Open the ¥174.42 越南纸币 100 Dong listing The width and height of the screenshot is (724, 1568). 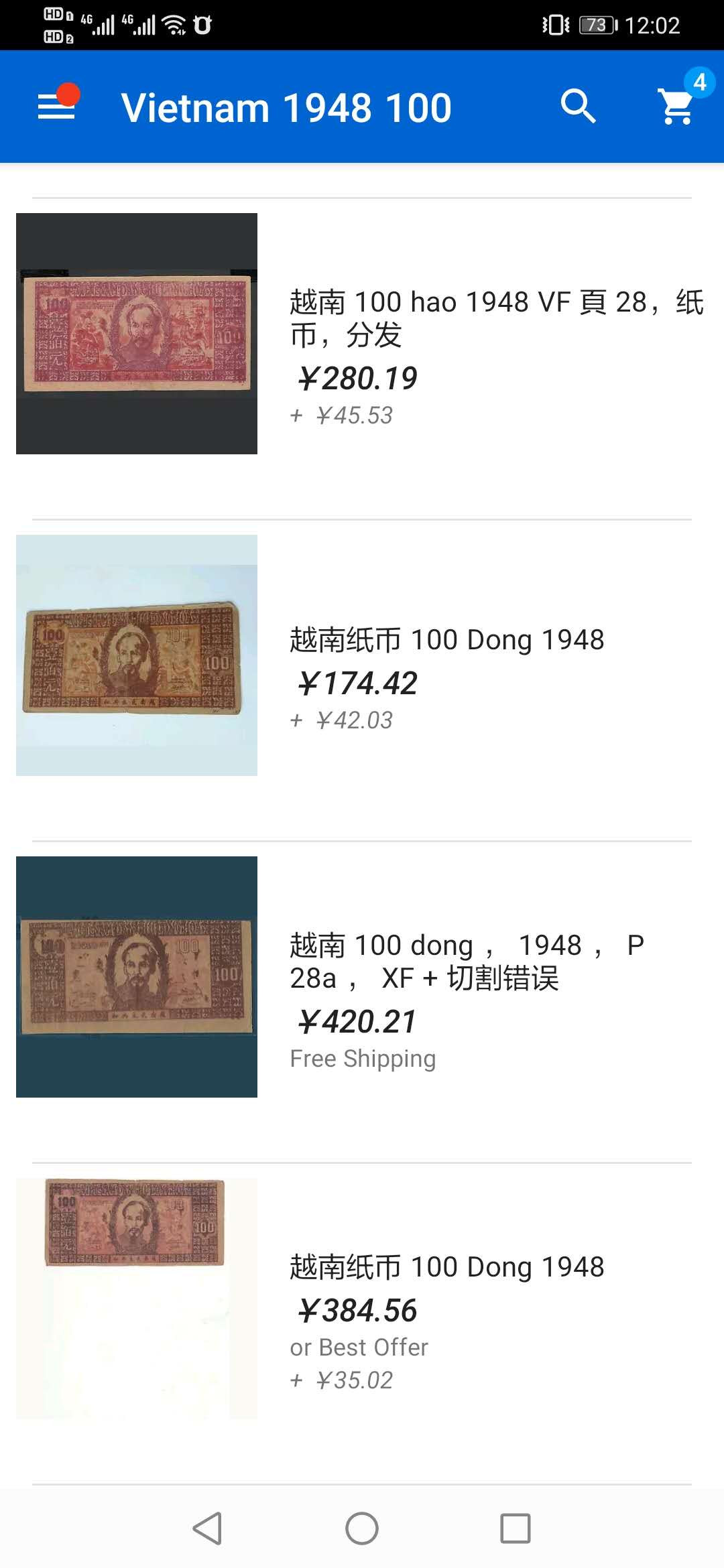pos(446,640)
